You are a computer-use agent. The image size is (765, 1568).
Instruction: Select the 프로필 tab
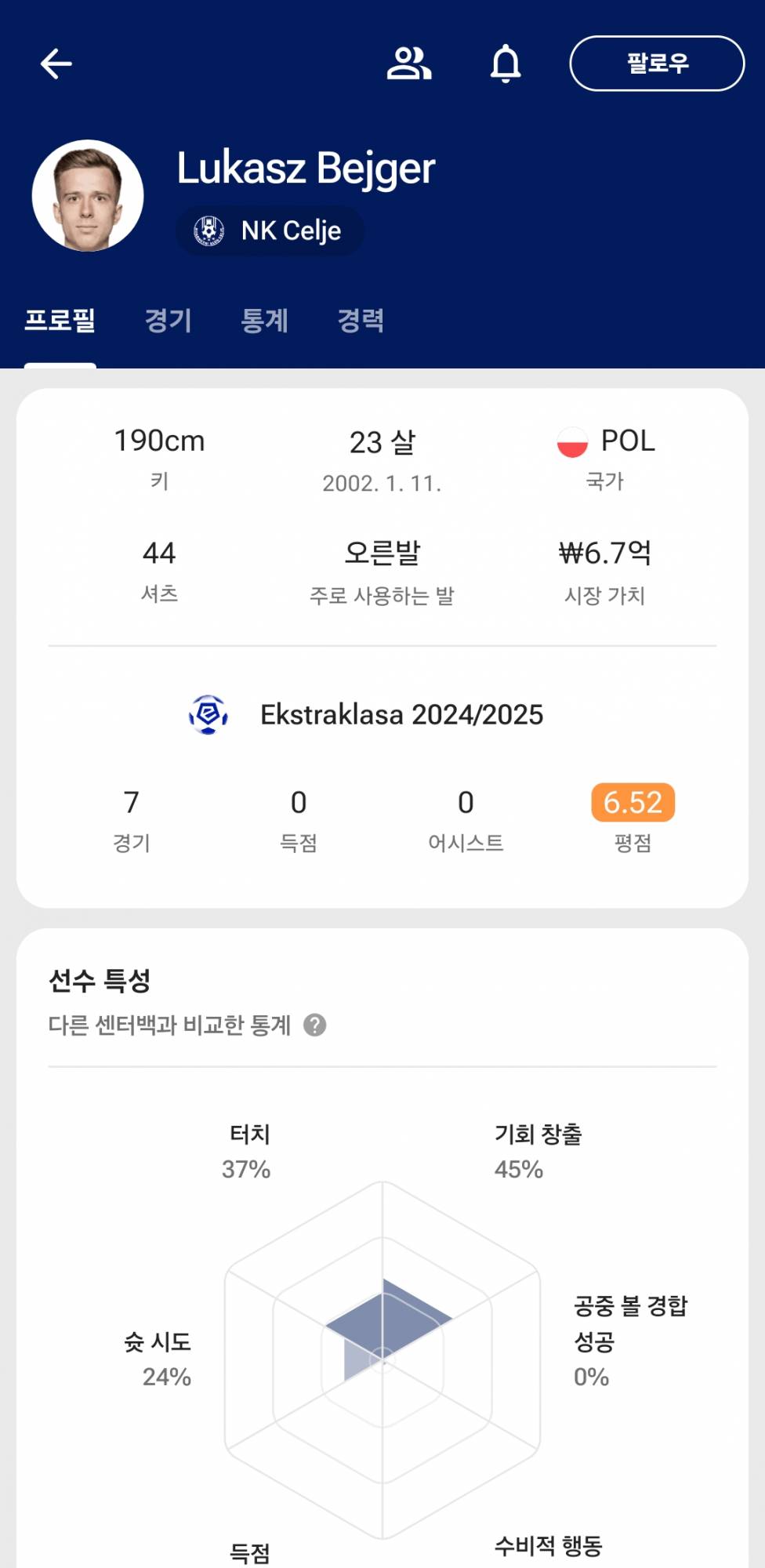[x=60, y=320]
